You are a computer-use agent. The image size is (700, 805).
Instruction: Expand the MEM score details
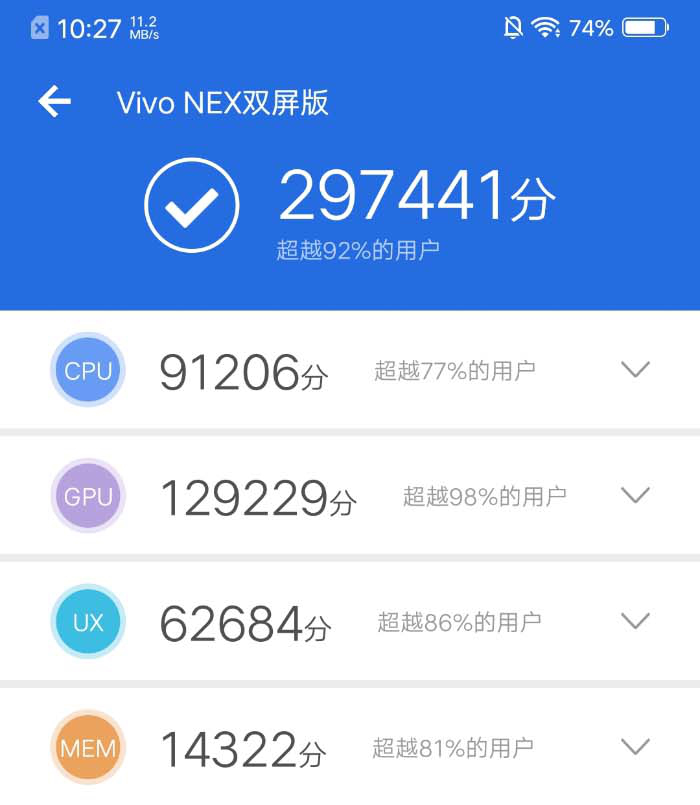click(x=635, y=746)
